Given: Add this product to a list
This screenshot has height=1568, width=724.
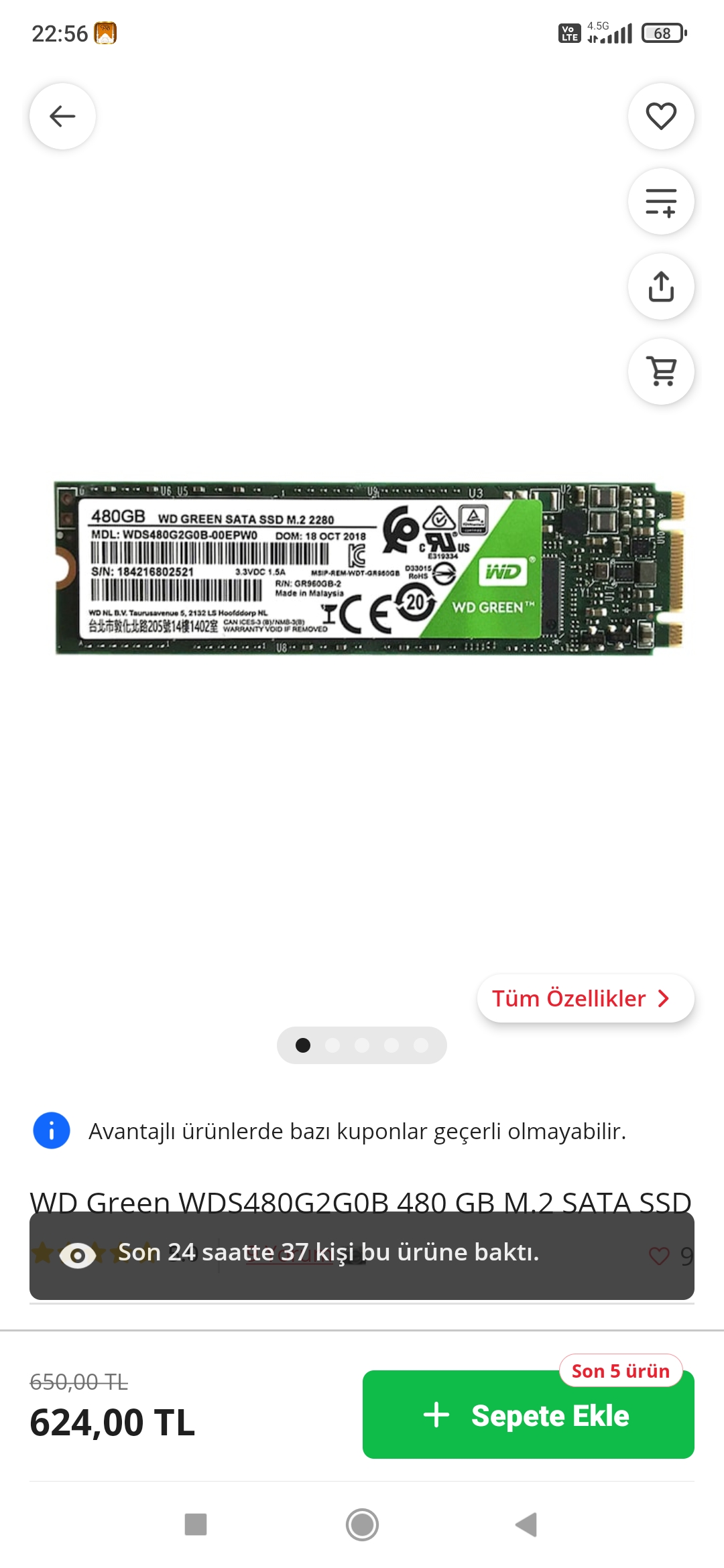Looking at the screenshot, I should point(661,202).
